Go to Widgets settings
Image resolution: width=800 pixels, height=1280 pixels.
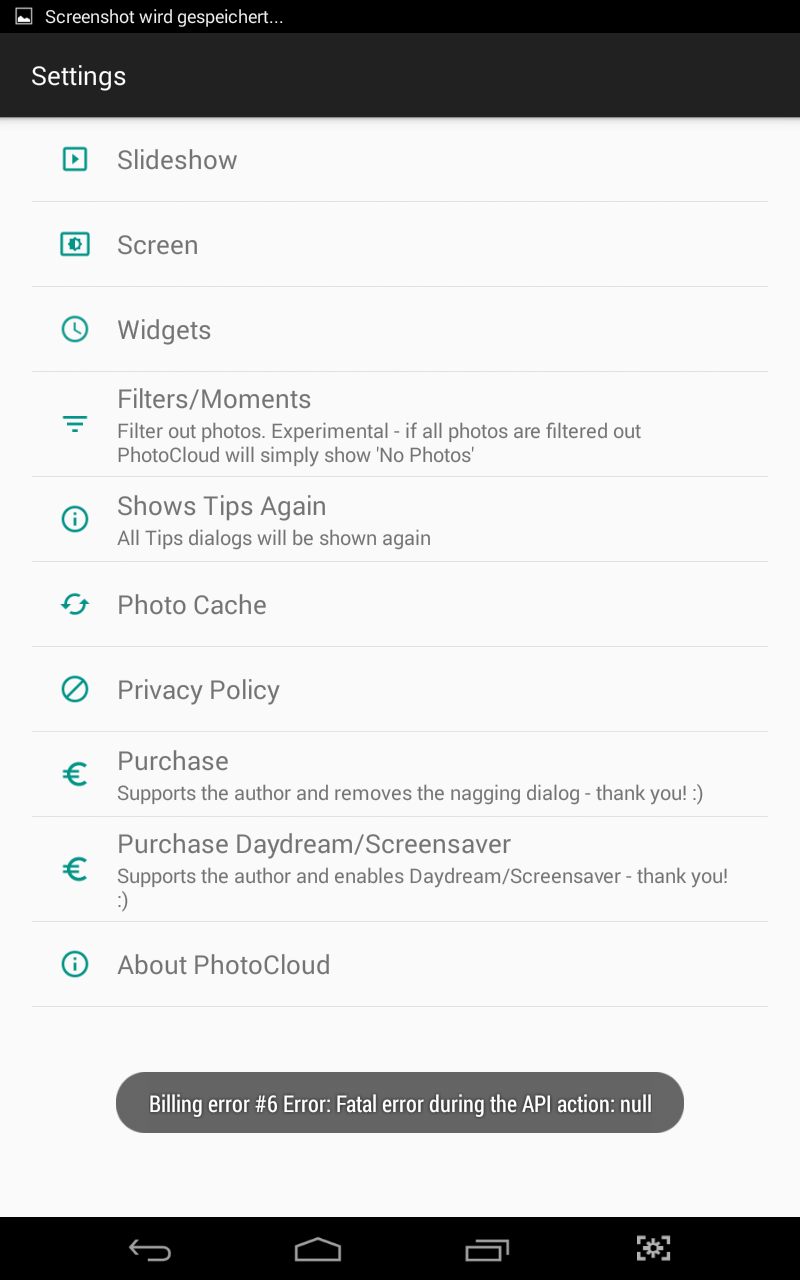(x=400, y=330)
